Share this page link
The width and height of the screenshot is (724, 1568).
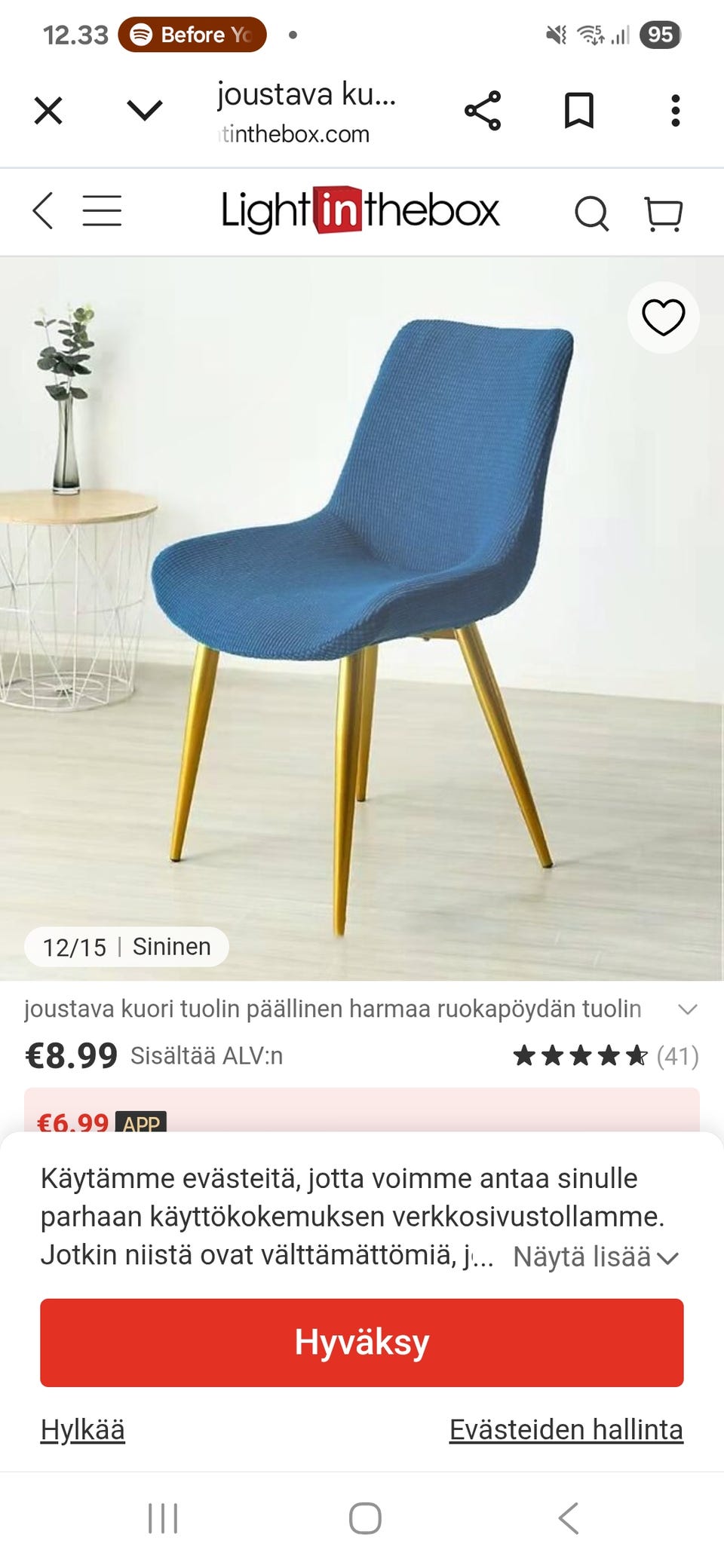[483, 111]
